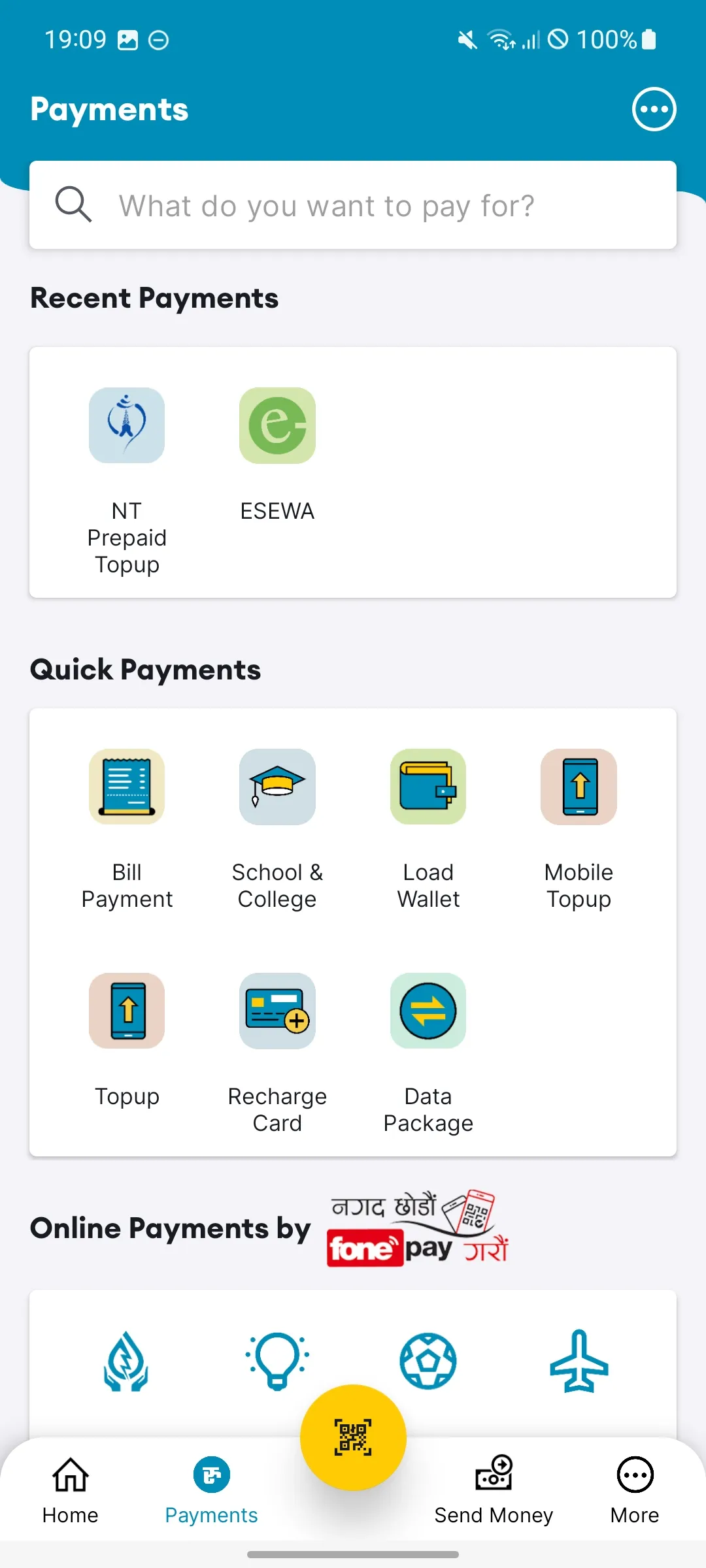706x1568 pixels.
Task: Tap the water drop payment icon
Action: pos(127,1361)
